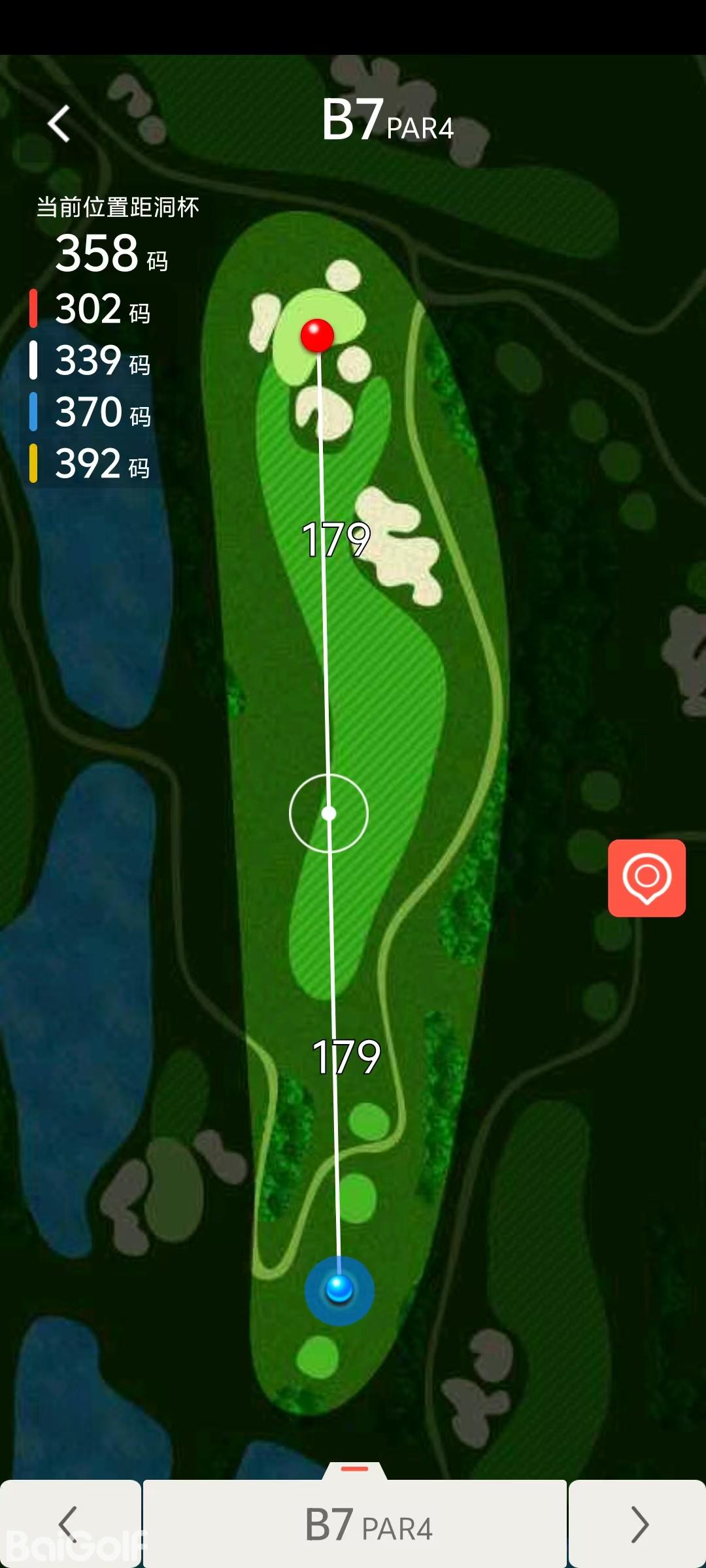The height and width of the screenshot is (1568, 706).
Task: Advance to the next hole
Action: tap(638, 1524)
